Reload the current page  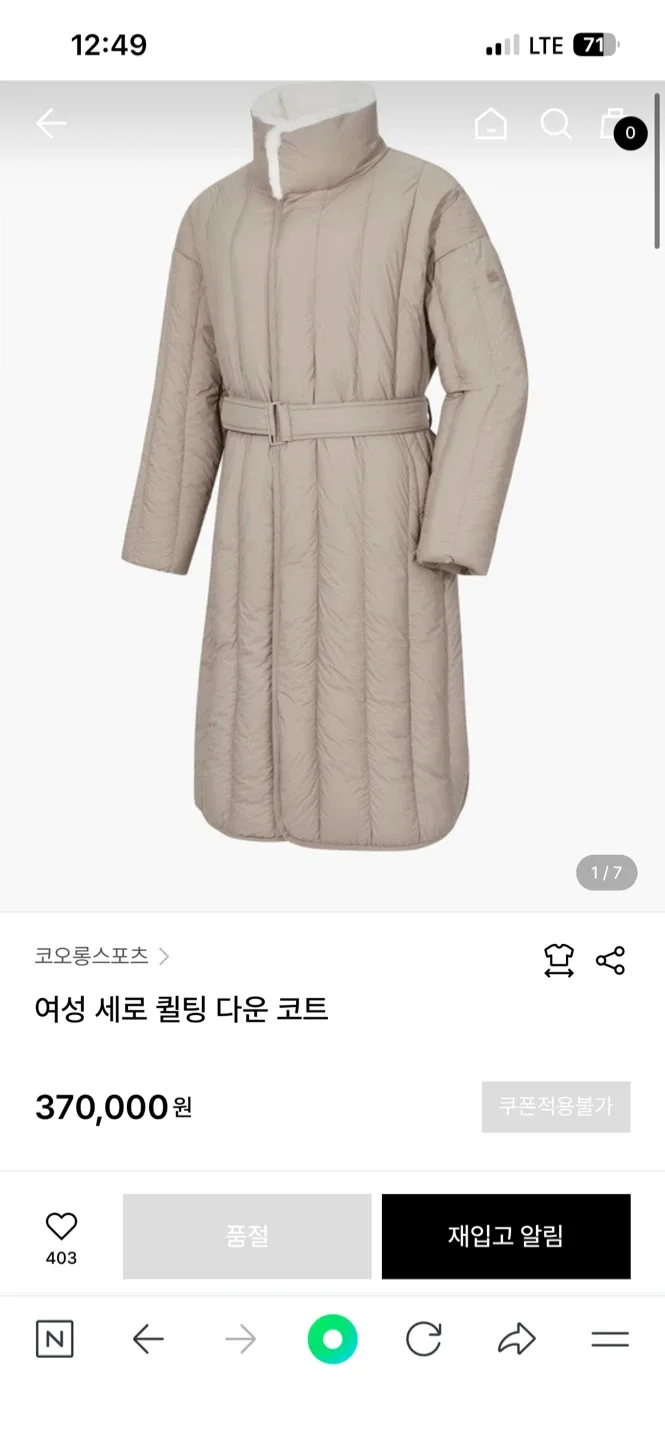[x=424, y=1339]
